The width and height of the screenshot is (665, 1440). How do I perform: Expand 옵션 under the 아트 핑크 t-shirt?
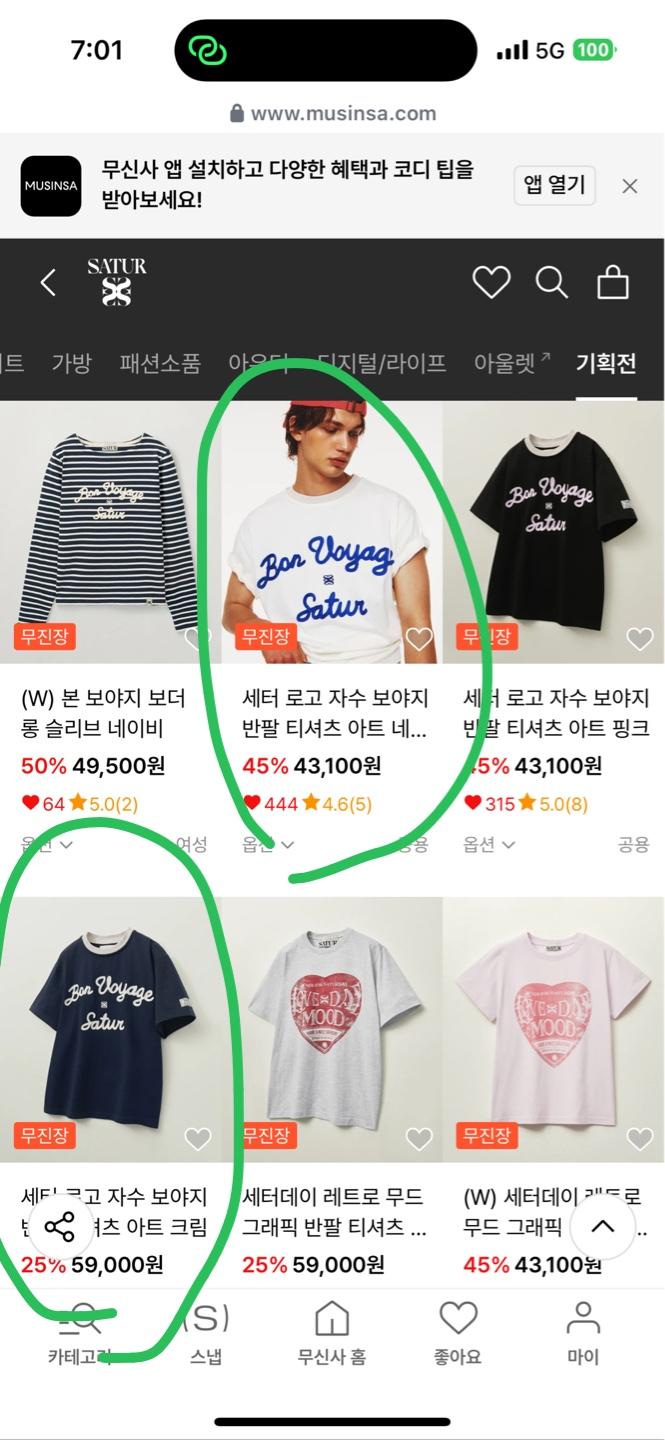489,845
